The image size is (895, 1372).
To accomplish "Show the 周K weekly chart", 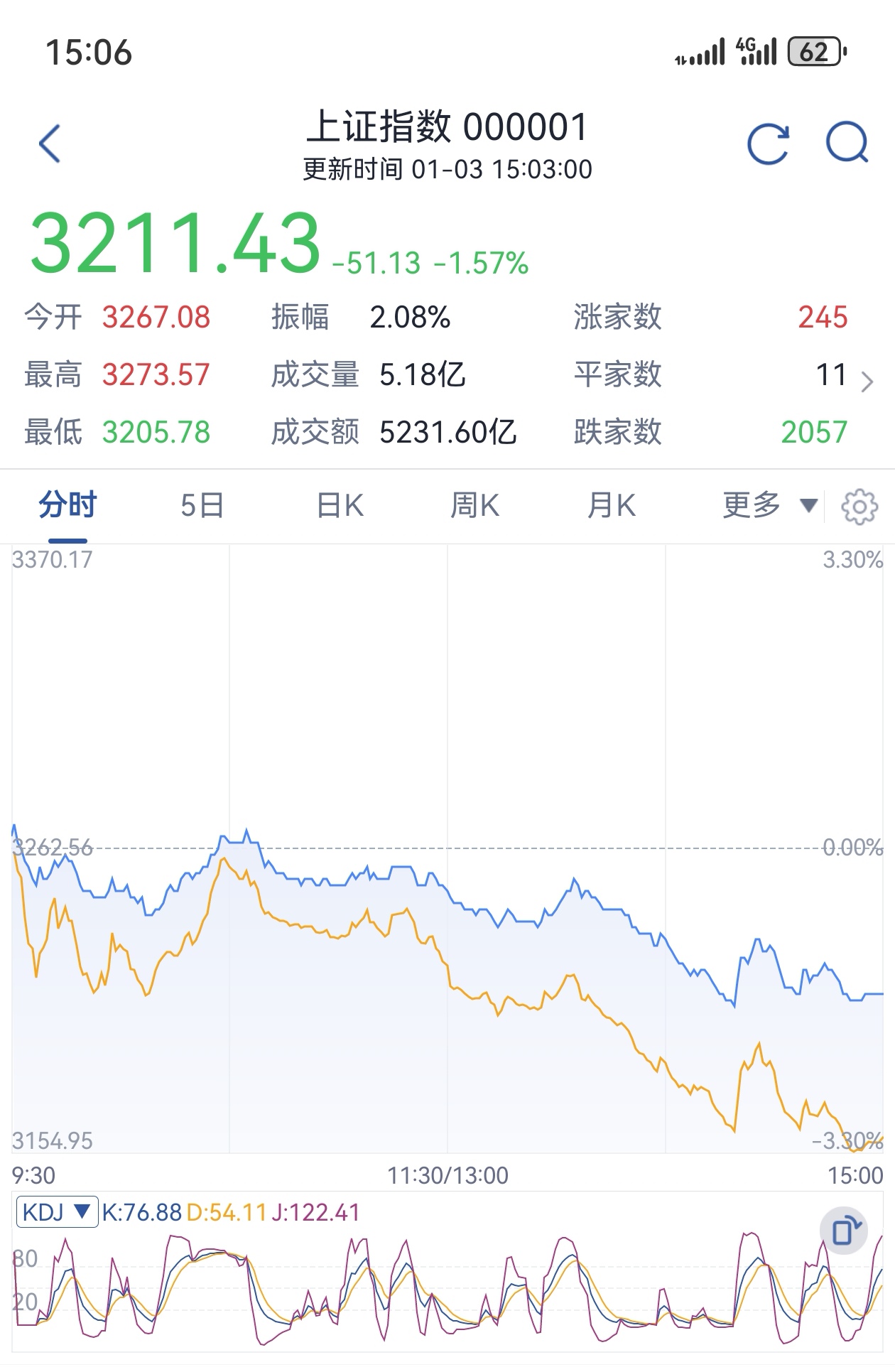I will pos(474,506).
